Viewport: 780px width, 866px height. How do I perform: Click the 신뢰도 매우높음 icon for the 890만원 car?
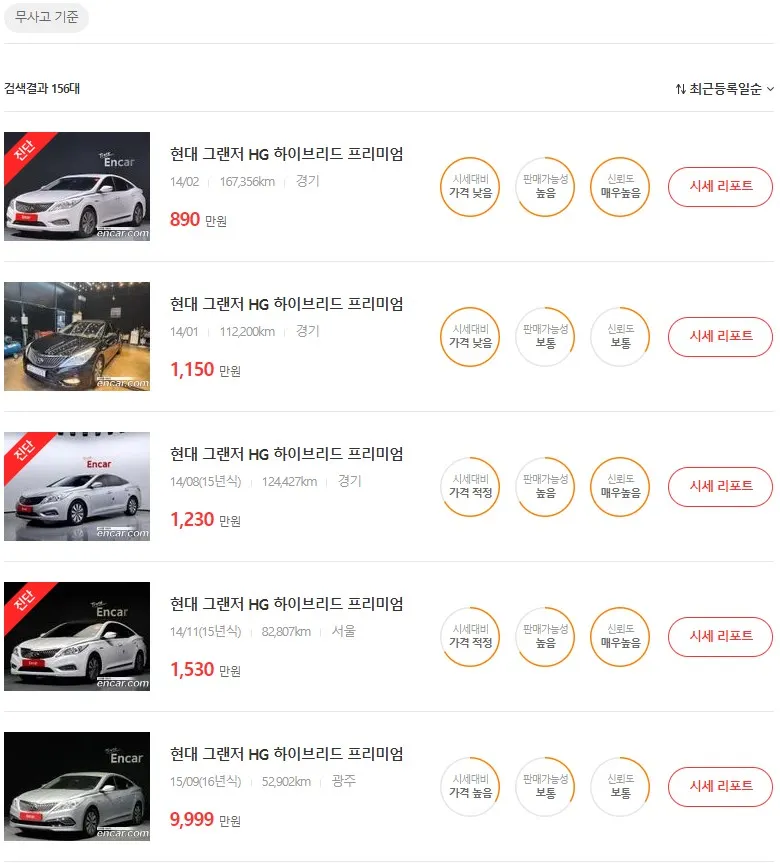[619, 187]
